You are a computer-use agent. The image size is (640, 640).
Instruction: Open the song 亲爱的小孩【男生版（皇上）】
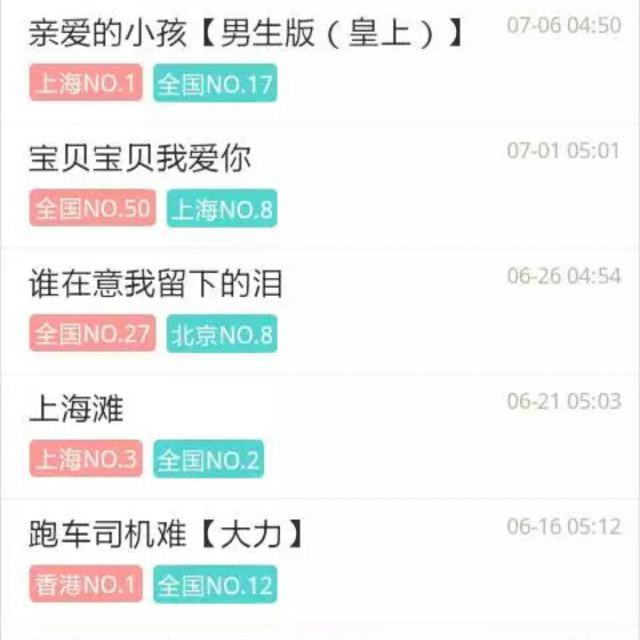click(x=247, y=33)
